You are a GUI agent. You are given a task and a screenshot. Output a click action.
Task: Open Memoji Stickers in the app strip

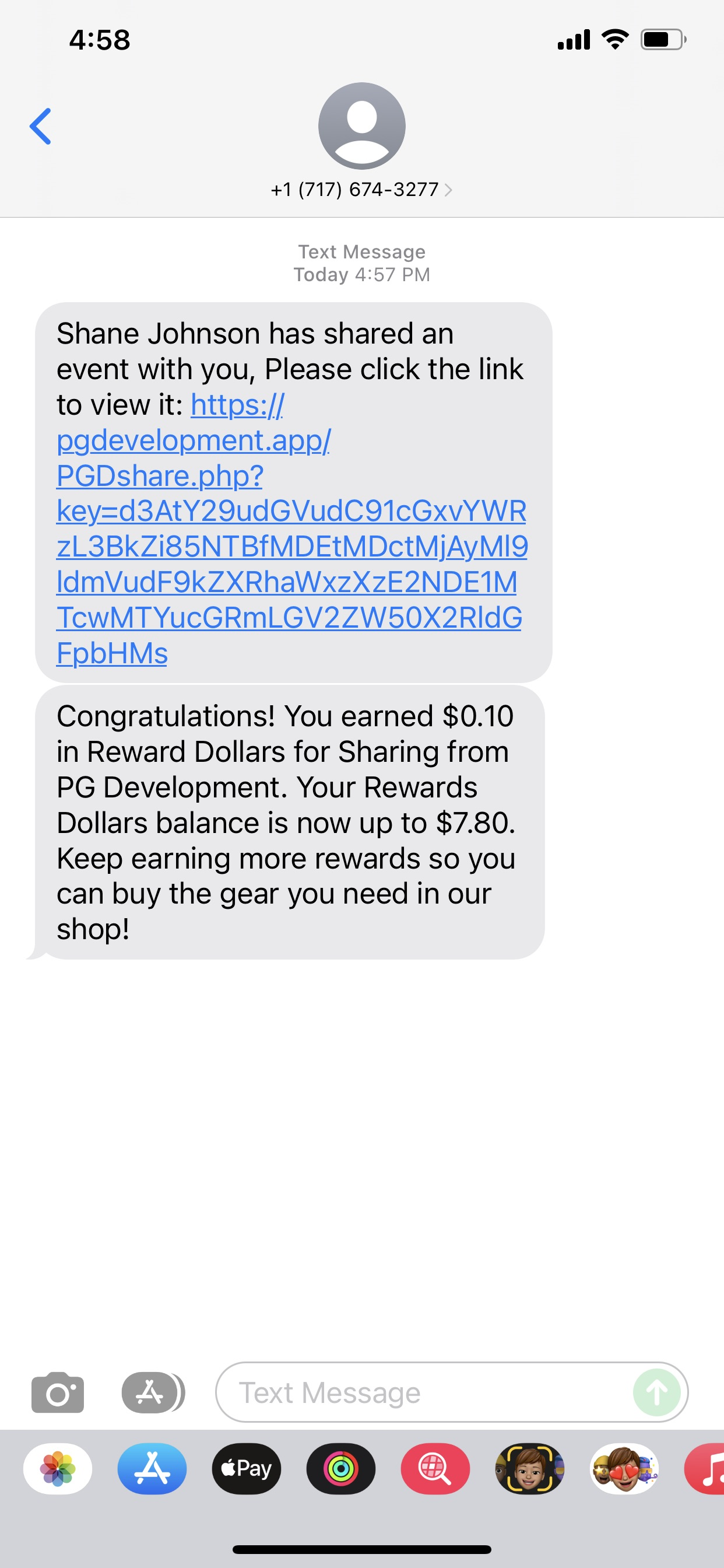pyautogui.click(x=624, y=1469)
